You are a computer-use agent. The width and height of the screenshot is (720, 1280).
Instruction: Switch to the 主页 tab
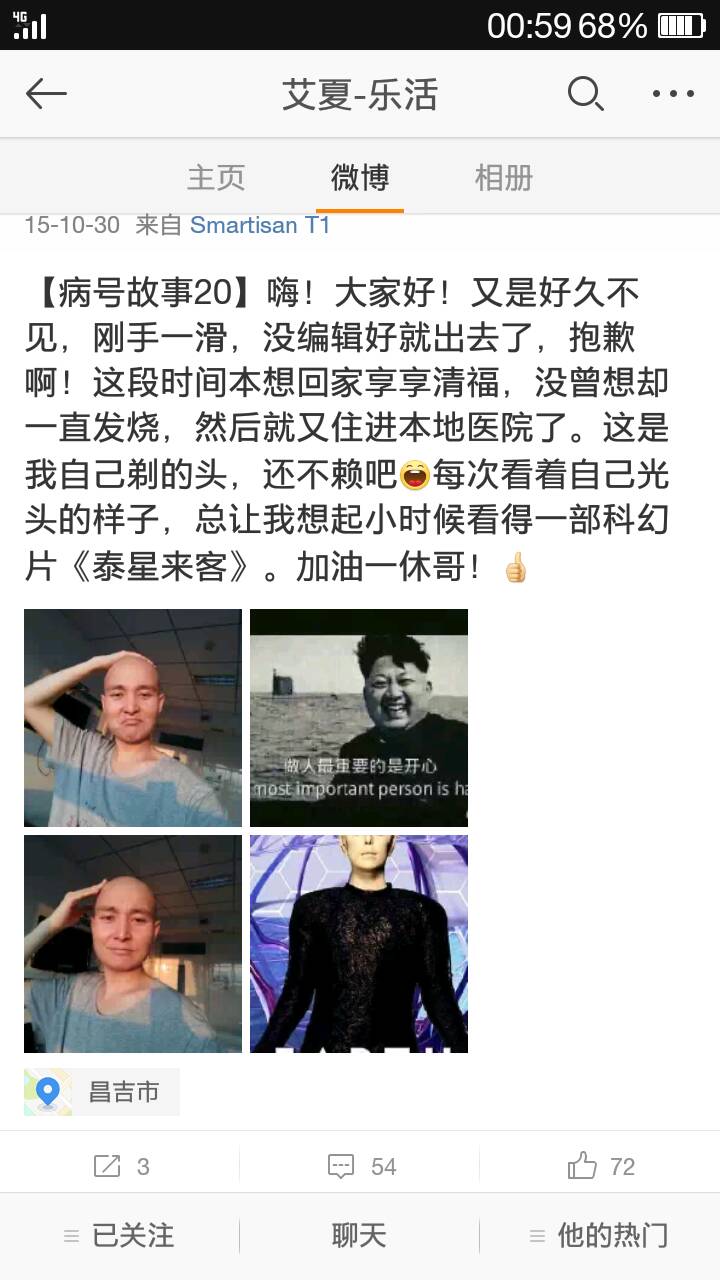coord(216,178)
